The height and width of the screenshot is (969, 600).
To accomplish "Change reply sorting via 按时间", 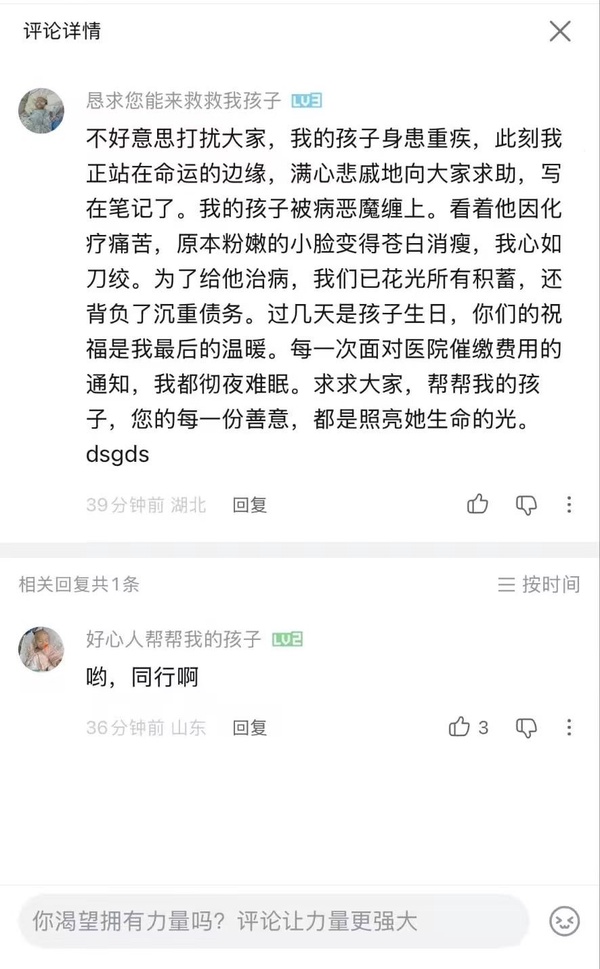I will pyautogui.click(x=539, y=584).
